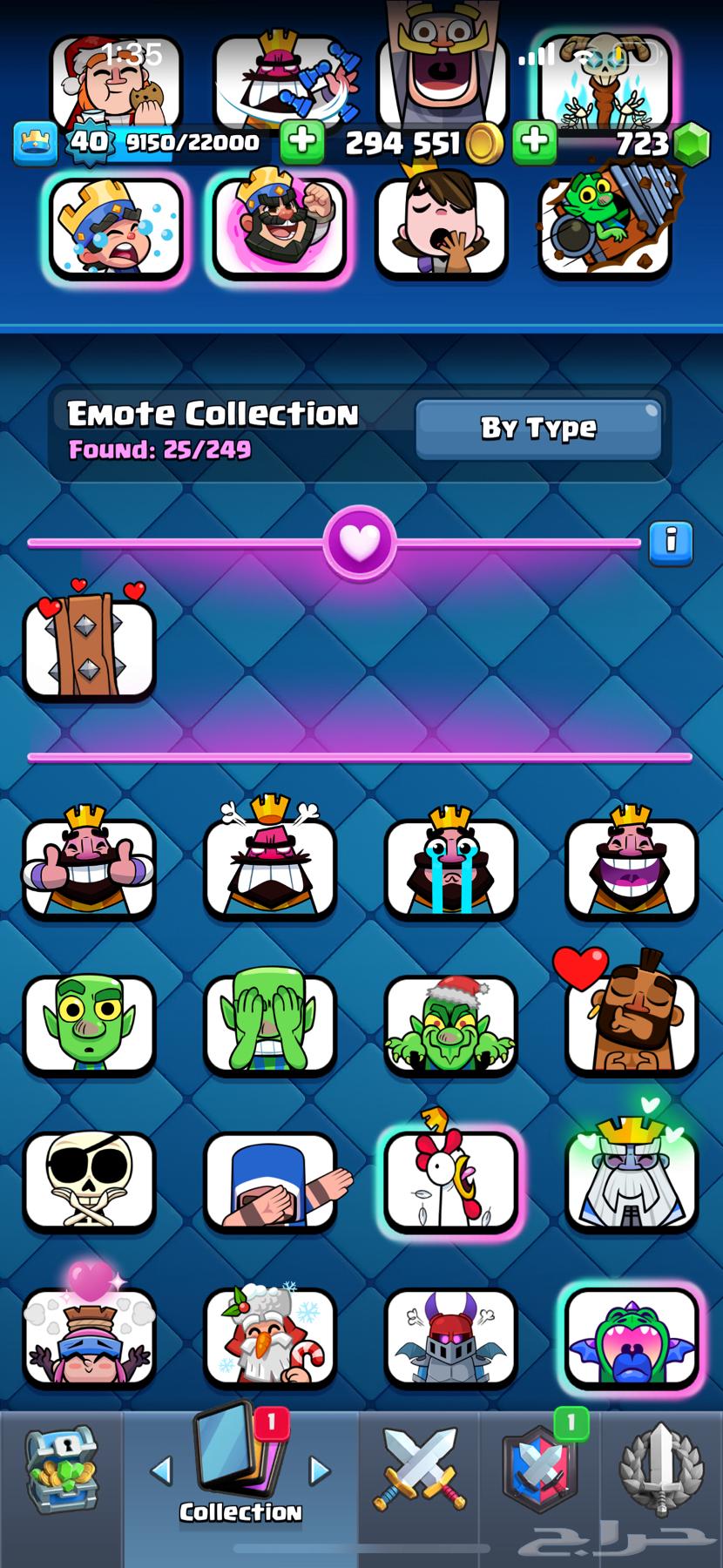This screenshot has height=1568, width=723.
Task: Select the King thumbs up emote
Action: click(90, 867)
